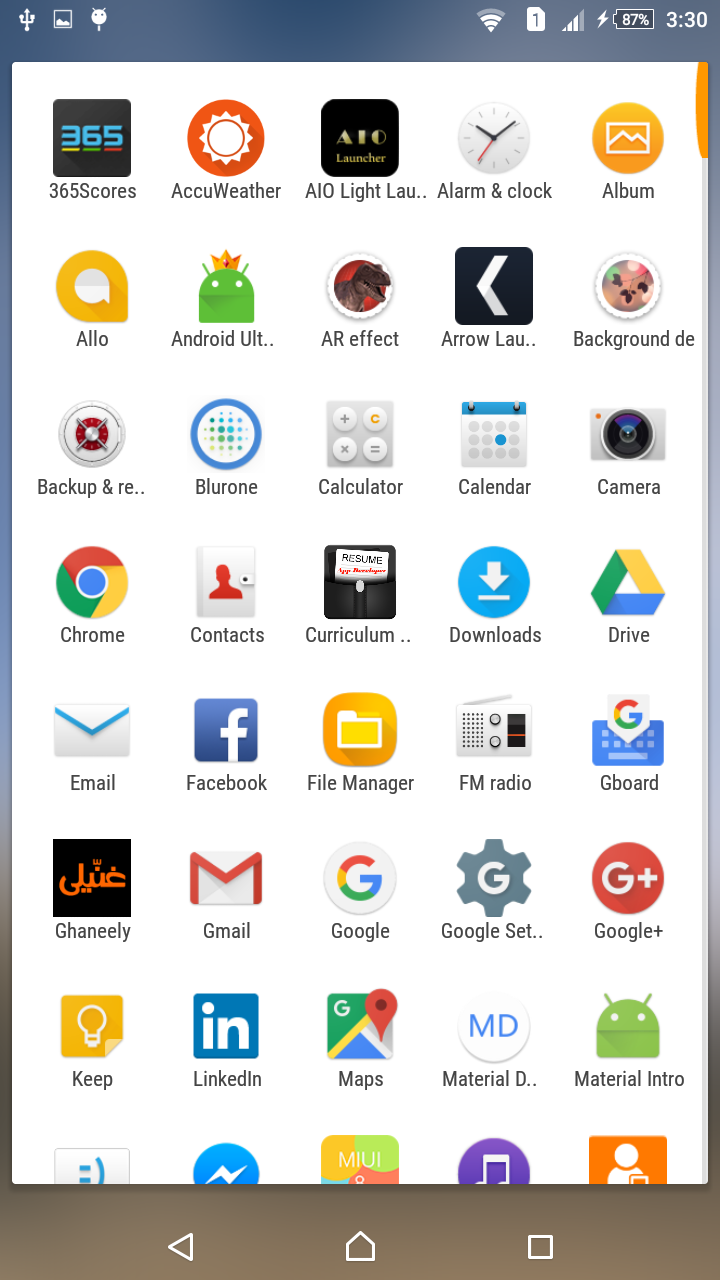Open Chrome browser
Viewport: 720px width, 1280px height.
tap(91, 582)
